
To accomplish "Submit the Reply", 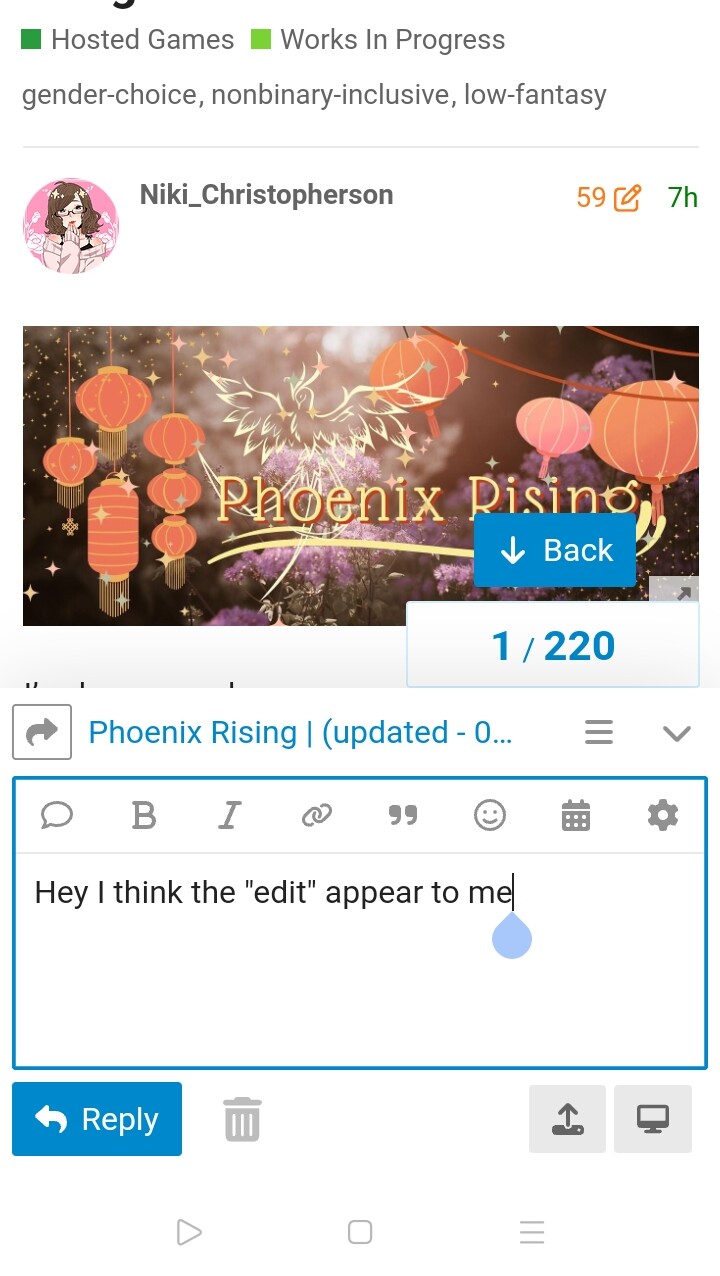I will (97, 1119).
